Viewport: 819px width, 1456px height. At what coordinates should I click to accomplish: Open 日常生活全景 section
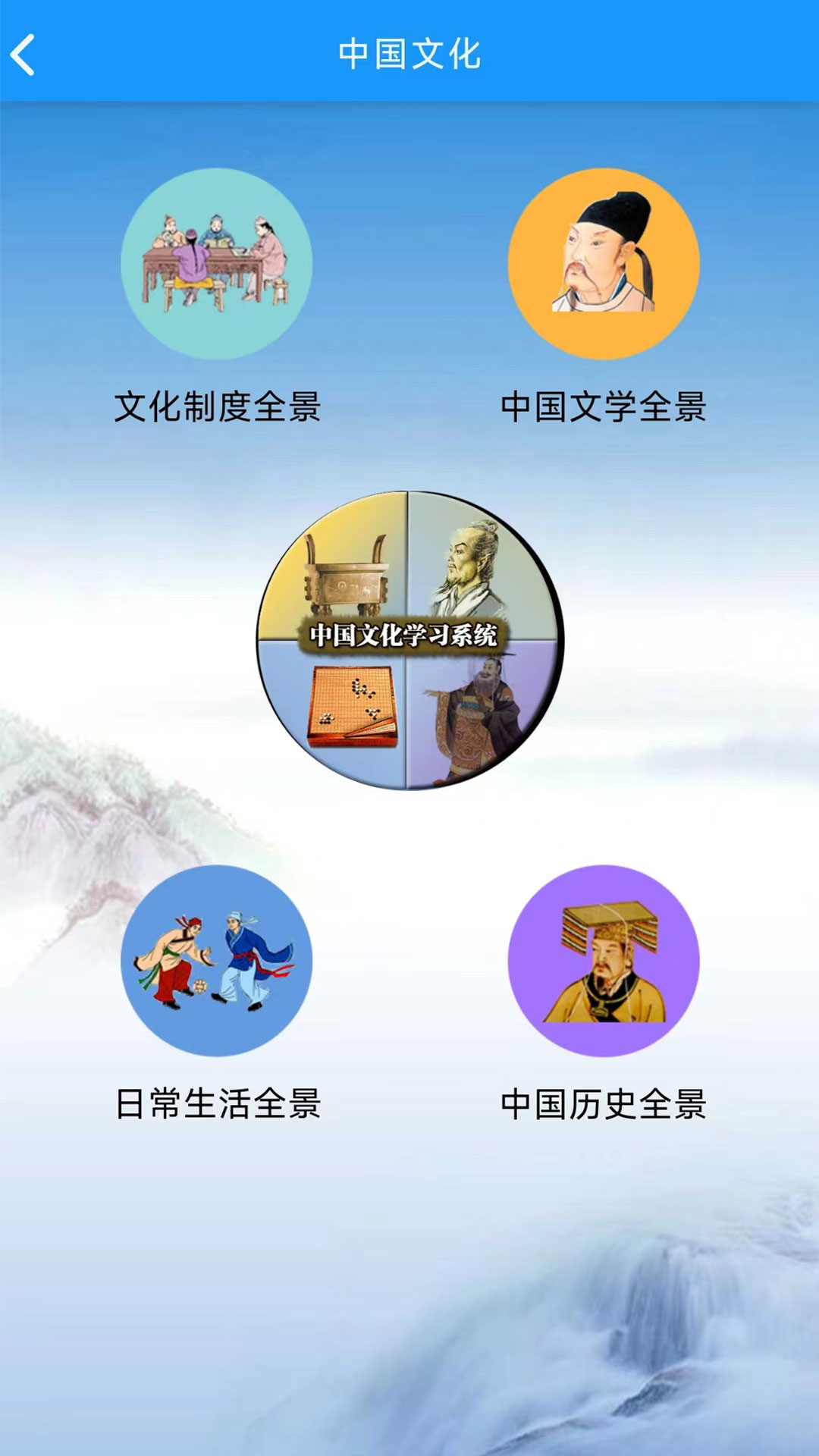click(217, 961)
